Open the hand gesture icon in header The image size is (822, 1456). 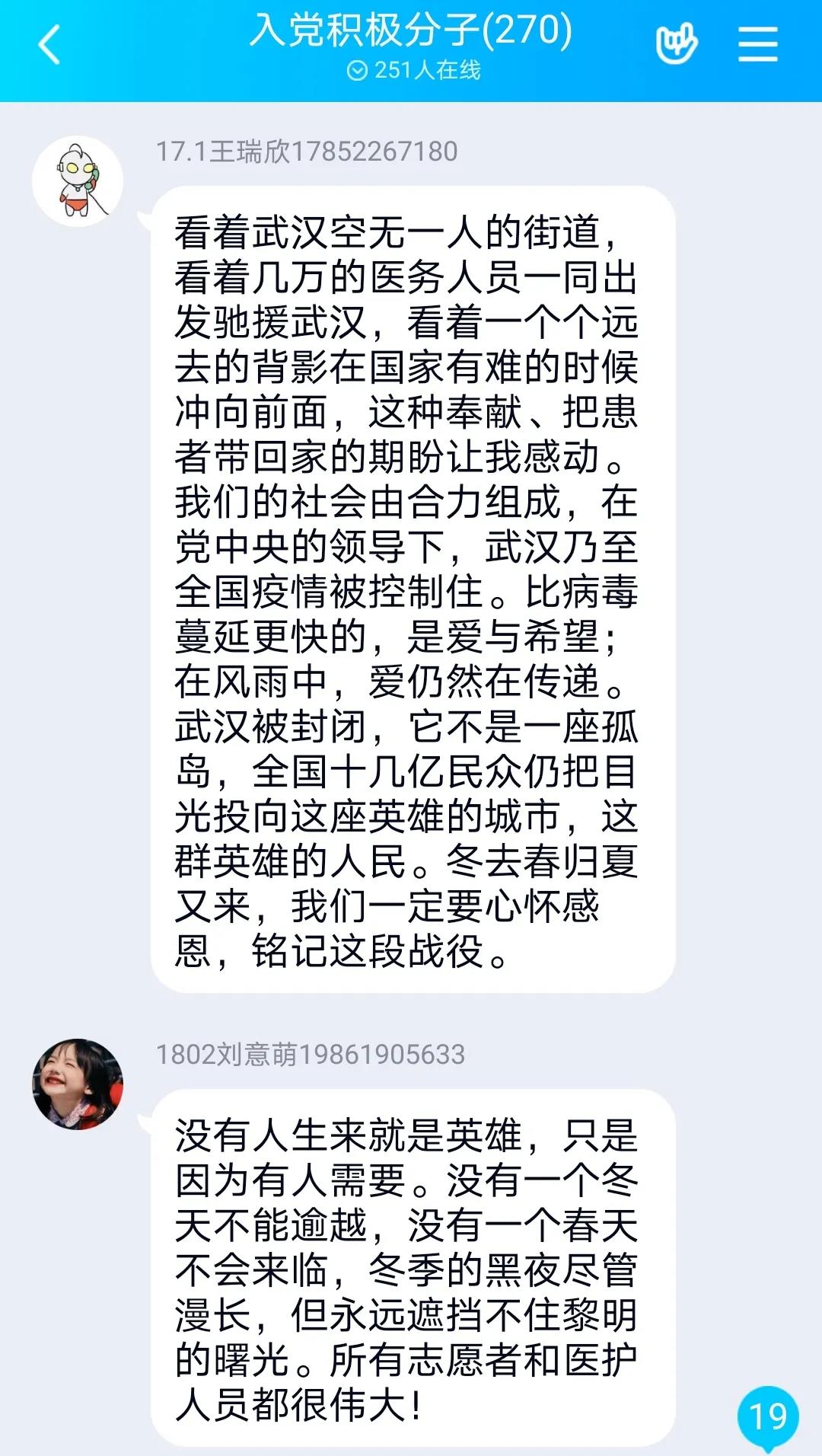676,44
